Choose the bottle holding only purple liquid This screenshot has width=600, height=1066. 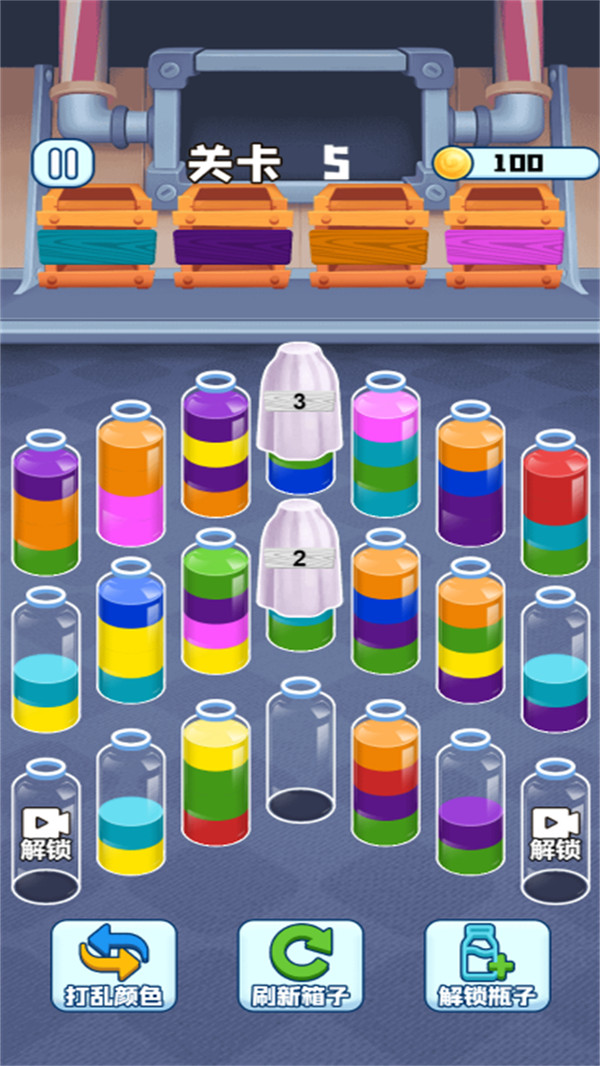469,810
